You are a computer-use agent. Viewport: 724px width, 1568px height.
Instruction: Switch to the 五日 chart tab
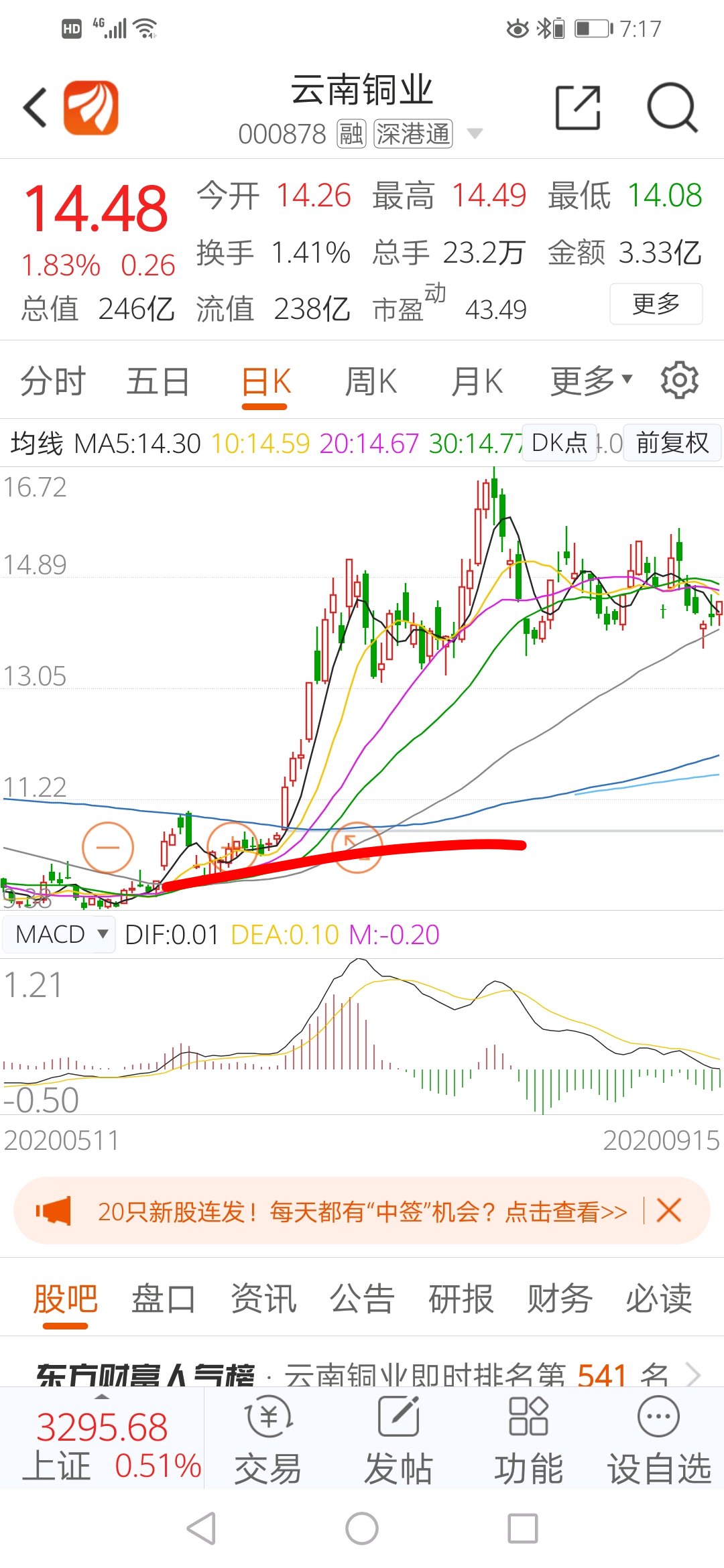(158, 382)
